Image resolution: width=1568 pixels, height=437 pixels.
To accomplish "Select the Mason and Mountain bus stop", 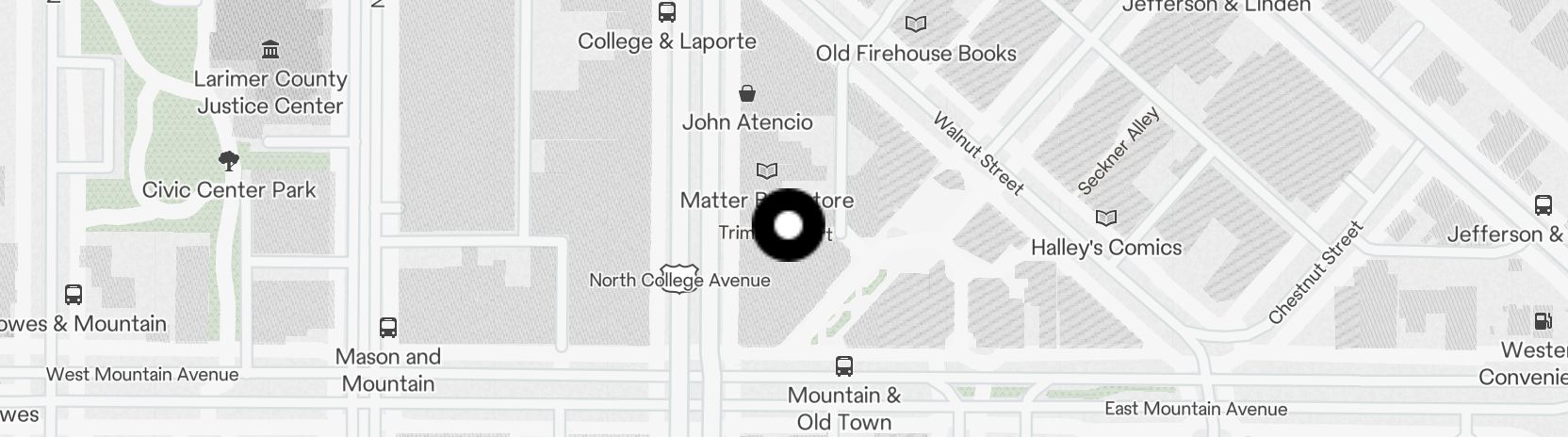I will tap(387, 328).
